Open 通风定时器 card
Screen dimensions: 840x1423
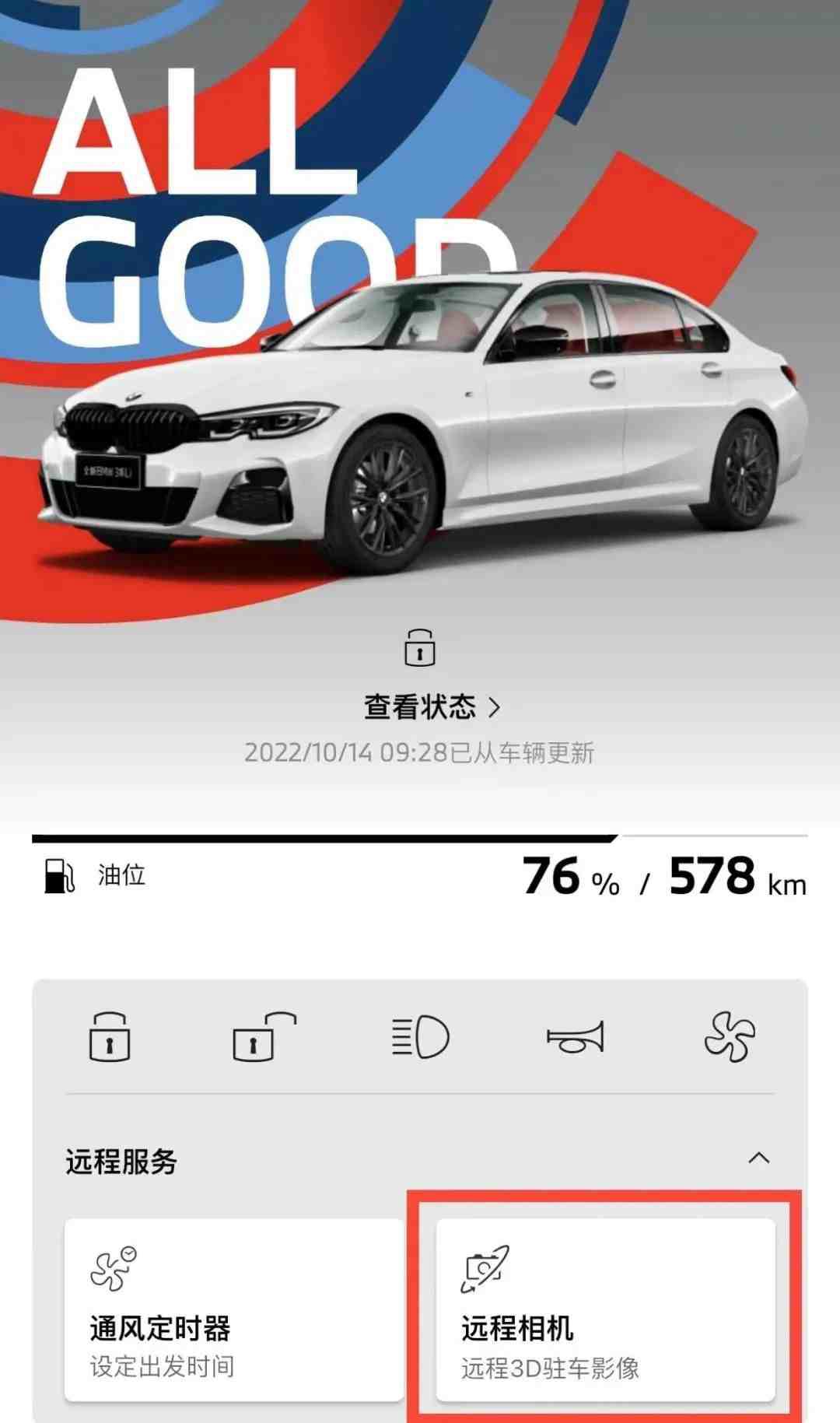click(x=233, y=1309)
